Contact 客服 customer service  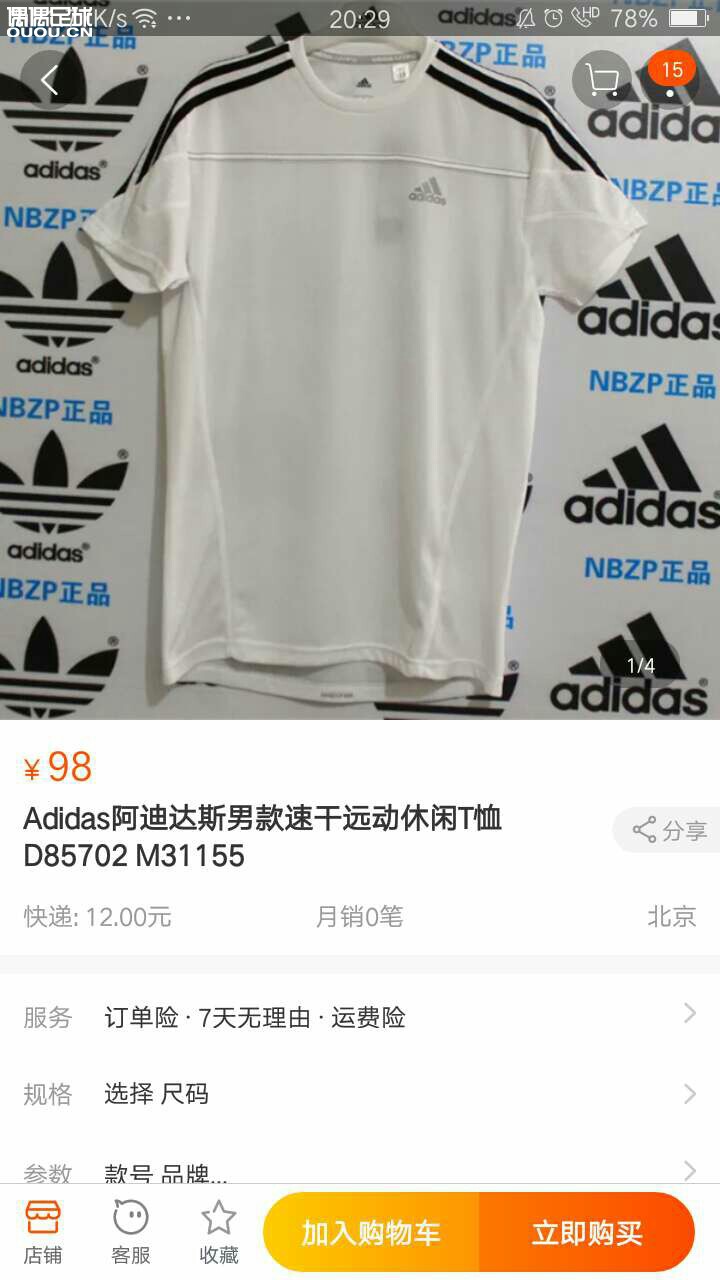131,1232
